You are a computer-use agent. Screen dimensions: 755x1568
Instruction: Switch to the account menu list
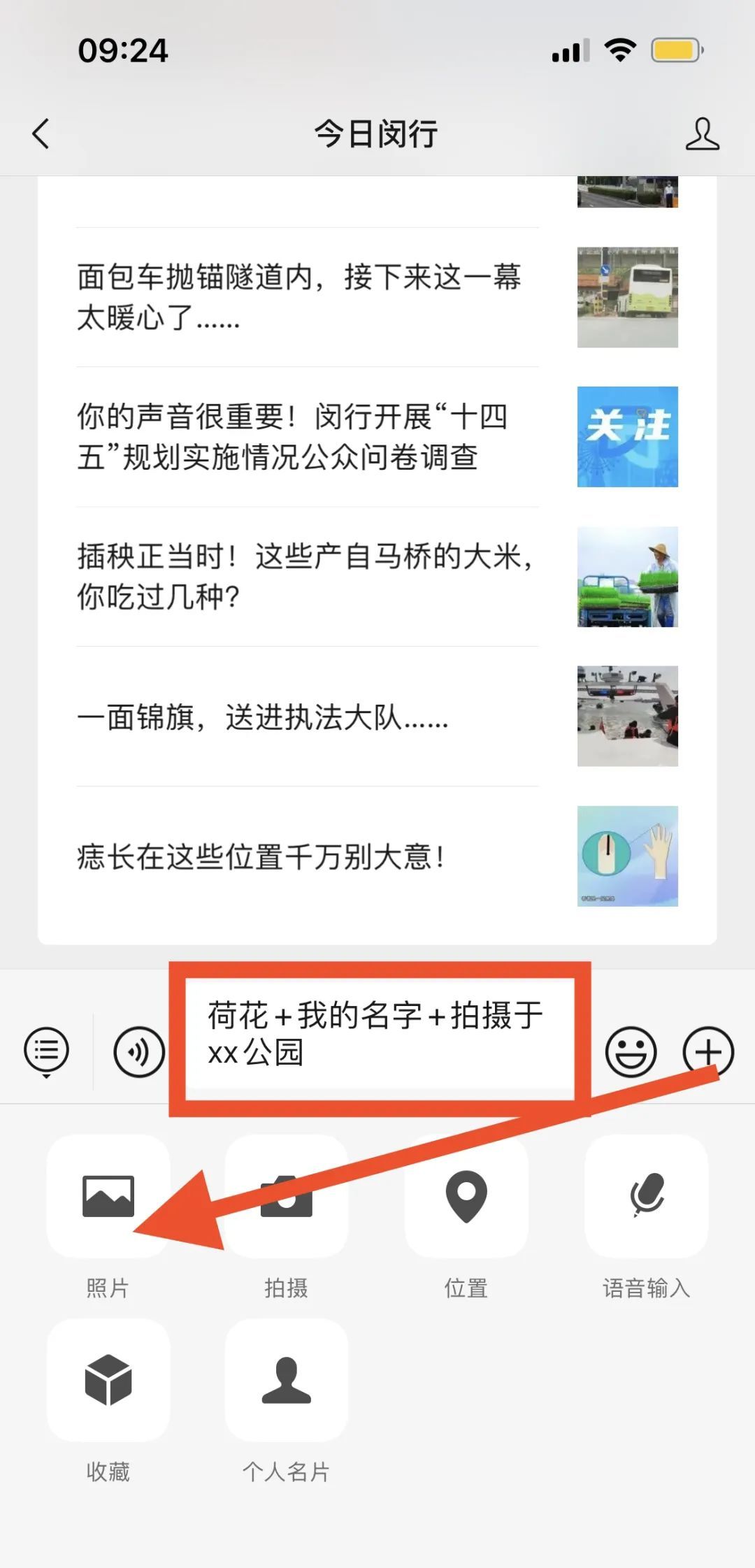coord(46,1051)
